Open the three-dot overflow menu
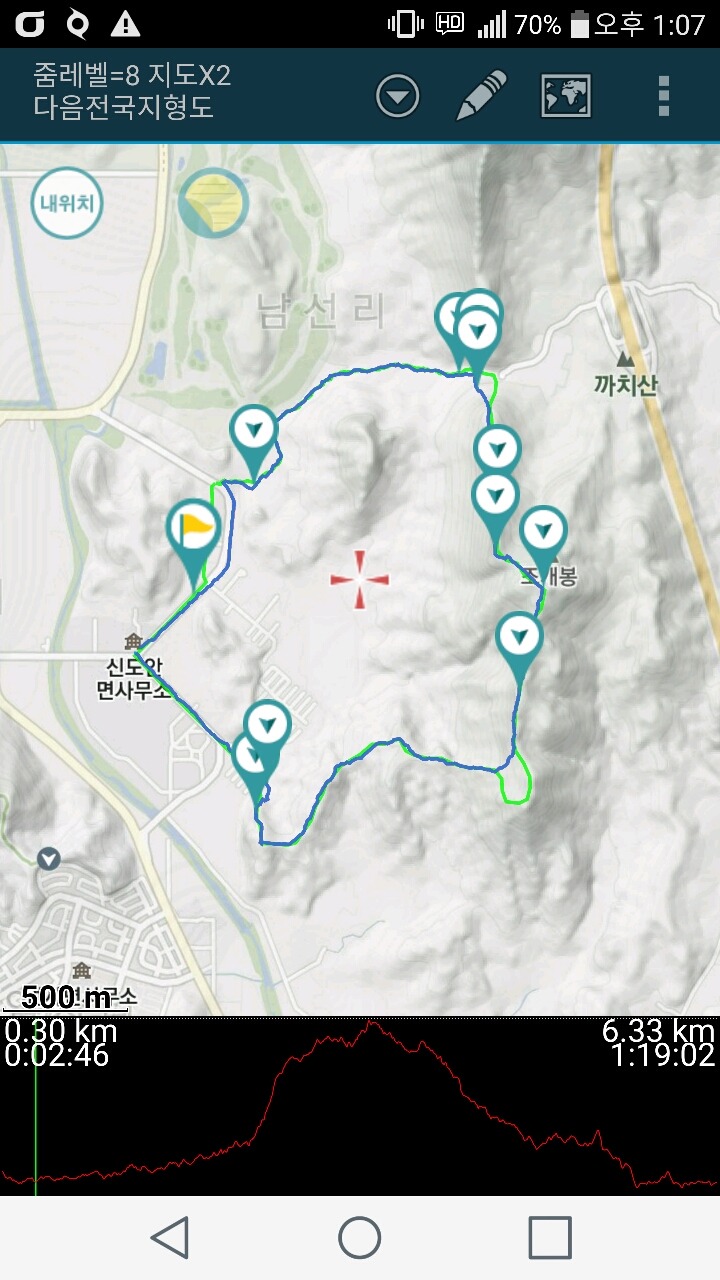The height and width of the screenshot is (1280, 720). coord(663,96)
